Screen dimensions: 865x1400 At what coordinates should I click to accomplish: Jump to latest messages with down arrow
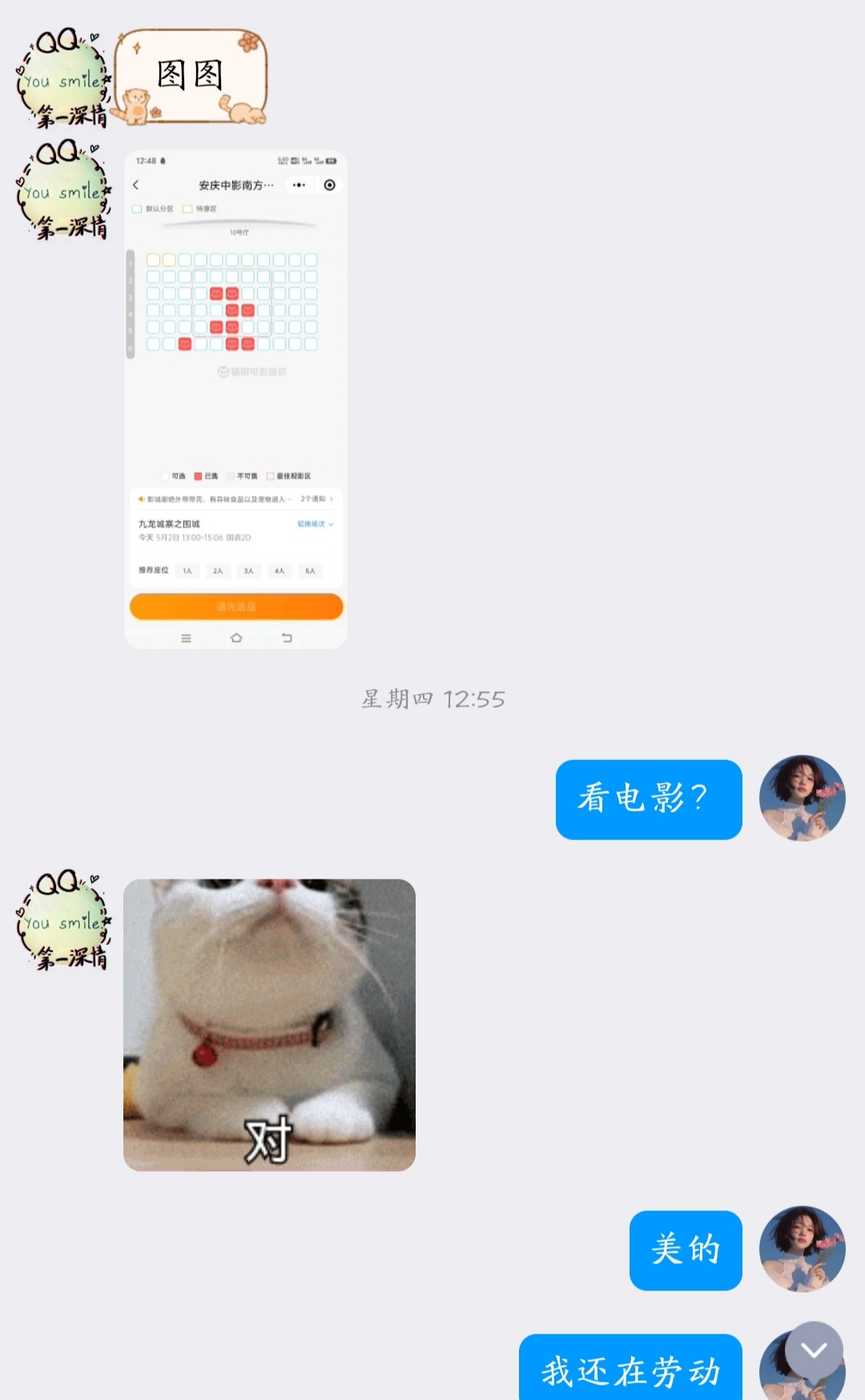[x=814, y=1350]
